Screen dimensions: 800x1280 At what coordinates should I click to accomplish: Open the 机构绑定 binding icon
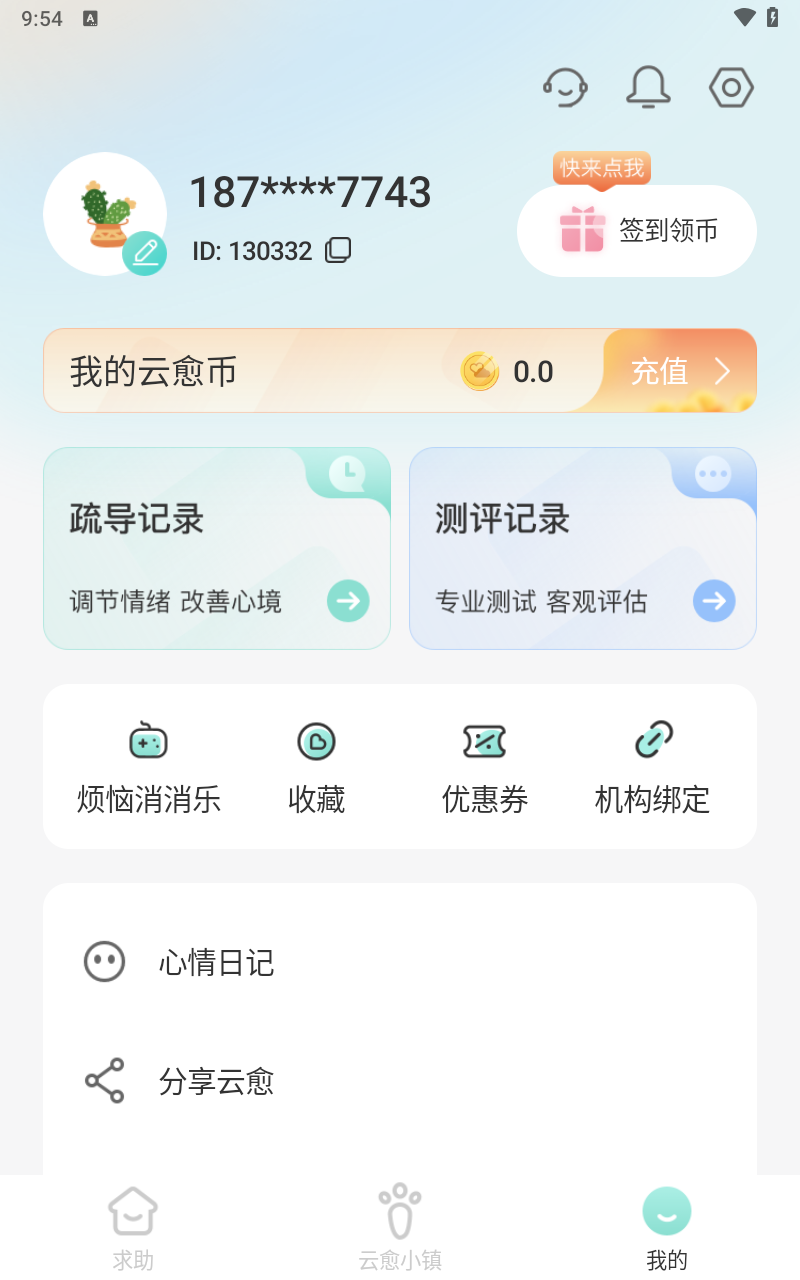click(651, 741)
